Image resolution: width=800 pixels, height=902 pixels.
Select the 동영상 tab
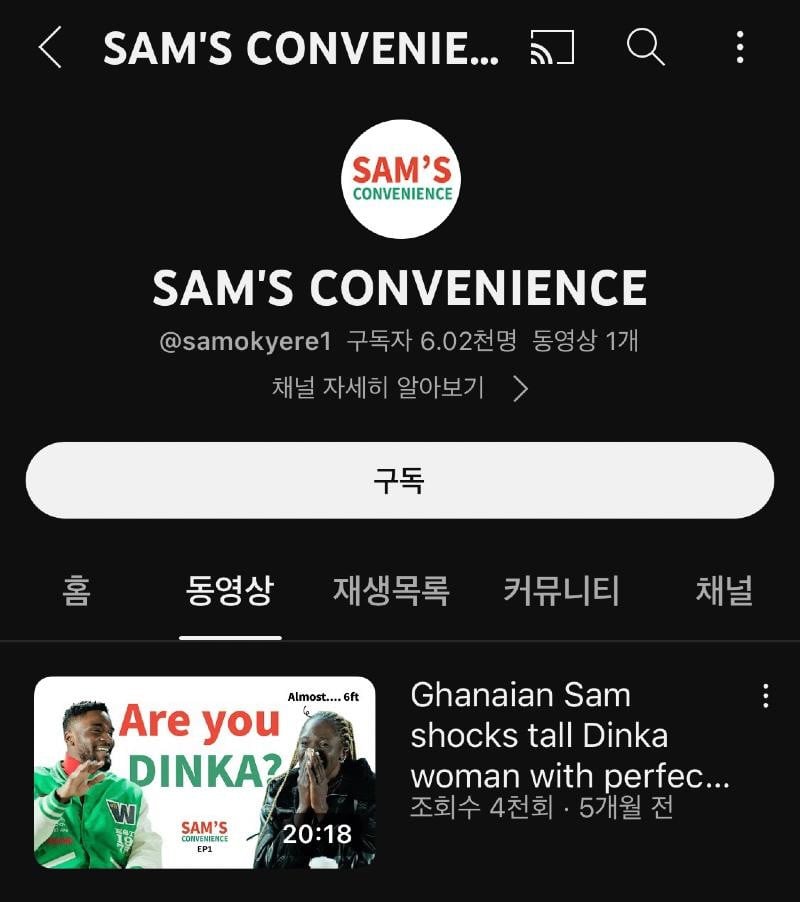pyautogui.click(x=230, y=591)
